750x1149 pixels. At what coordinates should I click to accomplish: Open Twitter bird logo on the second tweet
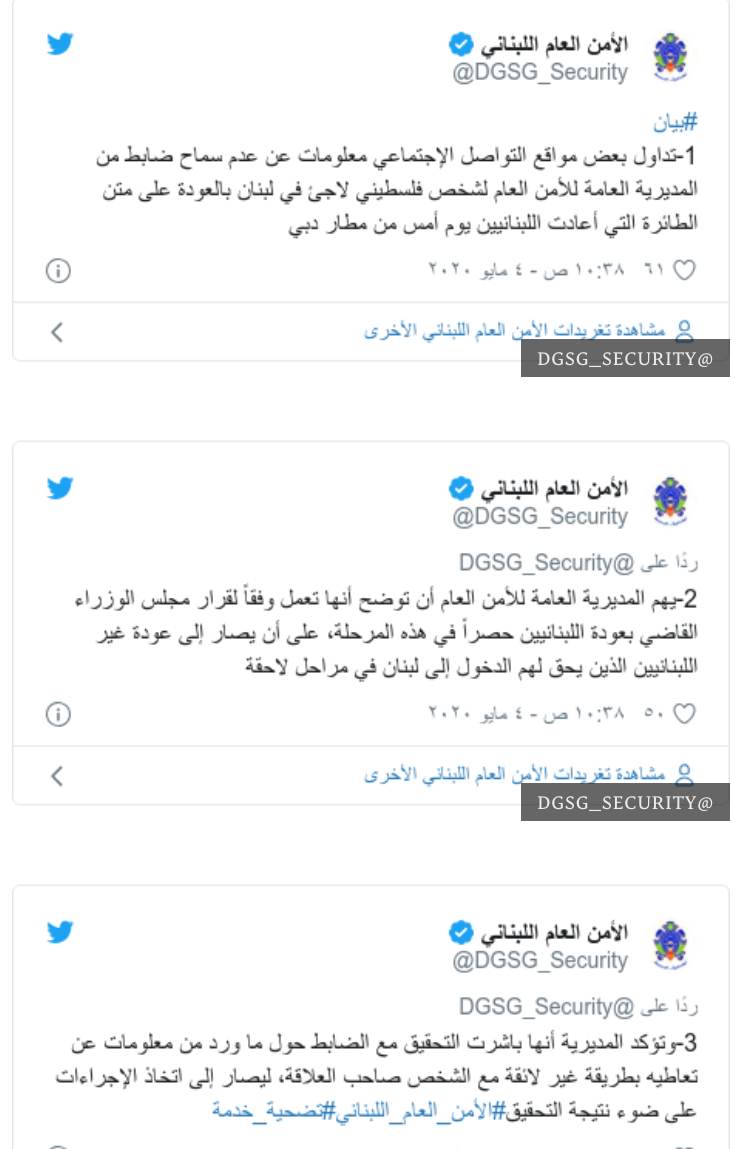pos(60,489)
